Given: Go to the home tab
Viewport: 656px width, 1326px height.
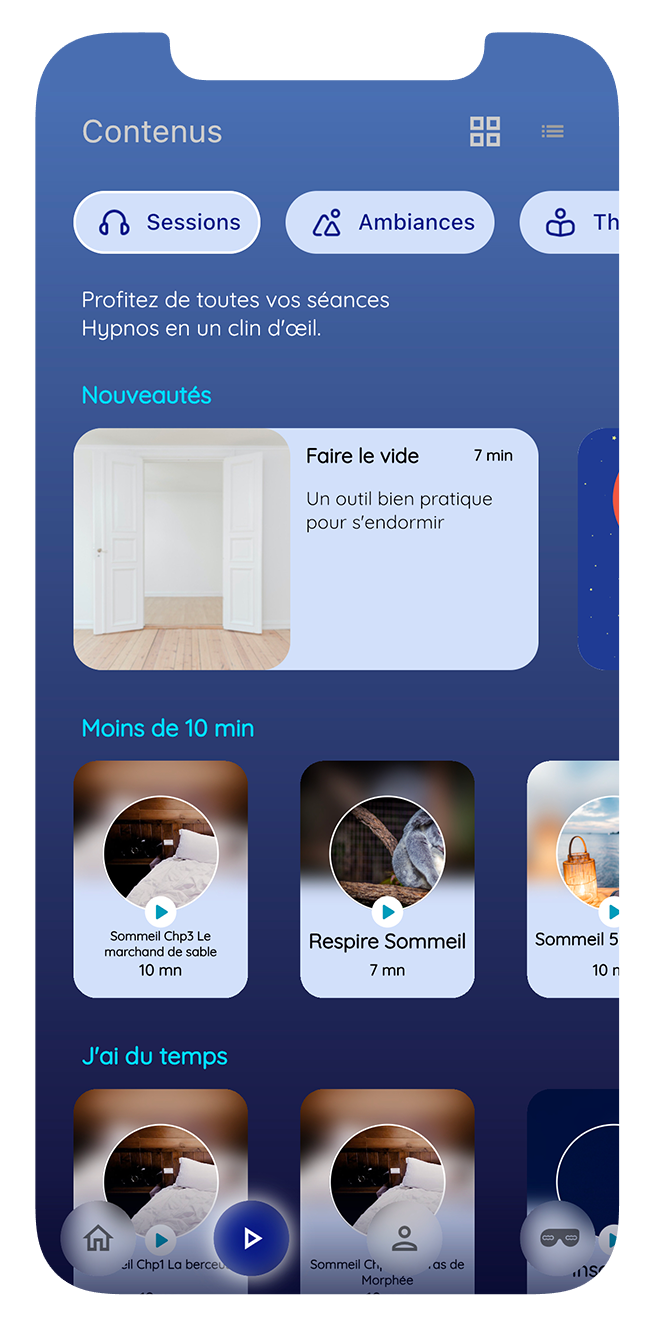Looking at the screenshot, I should [x=98, y=1238].
